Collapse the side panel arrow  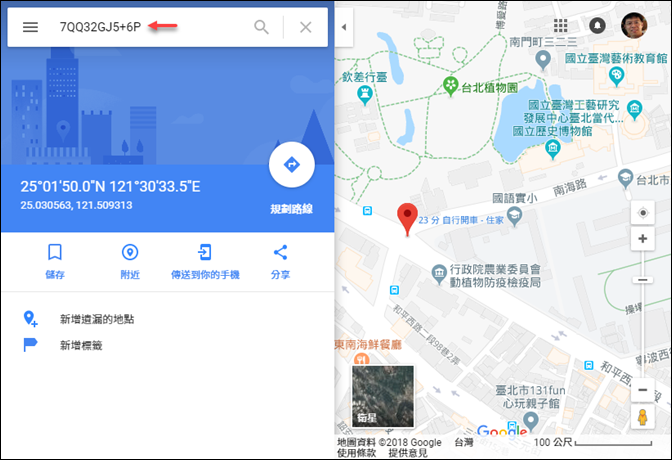tap(344, 27)
